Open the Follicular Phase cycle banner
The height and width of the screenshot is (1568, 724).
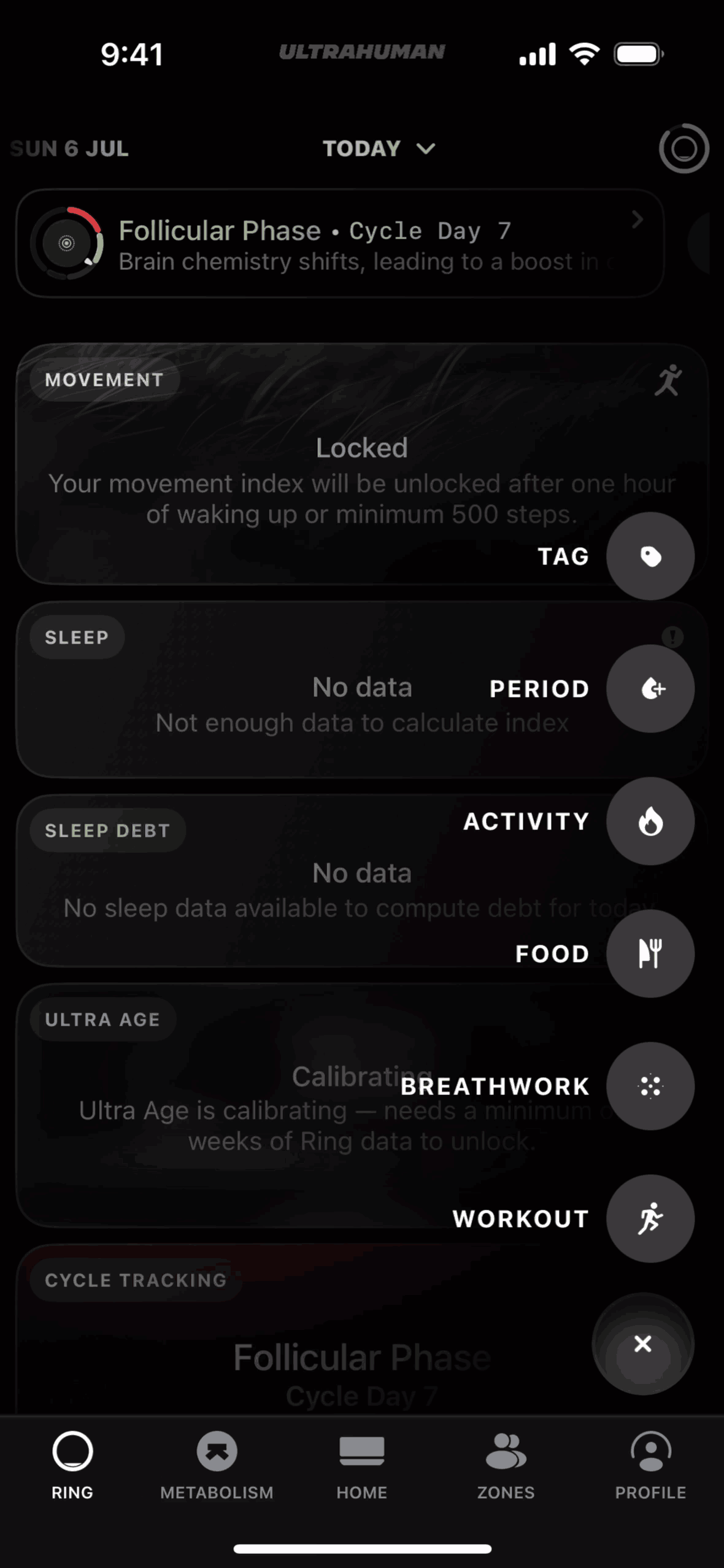tap(339, 244)
